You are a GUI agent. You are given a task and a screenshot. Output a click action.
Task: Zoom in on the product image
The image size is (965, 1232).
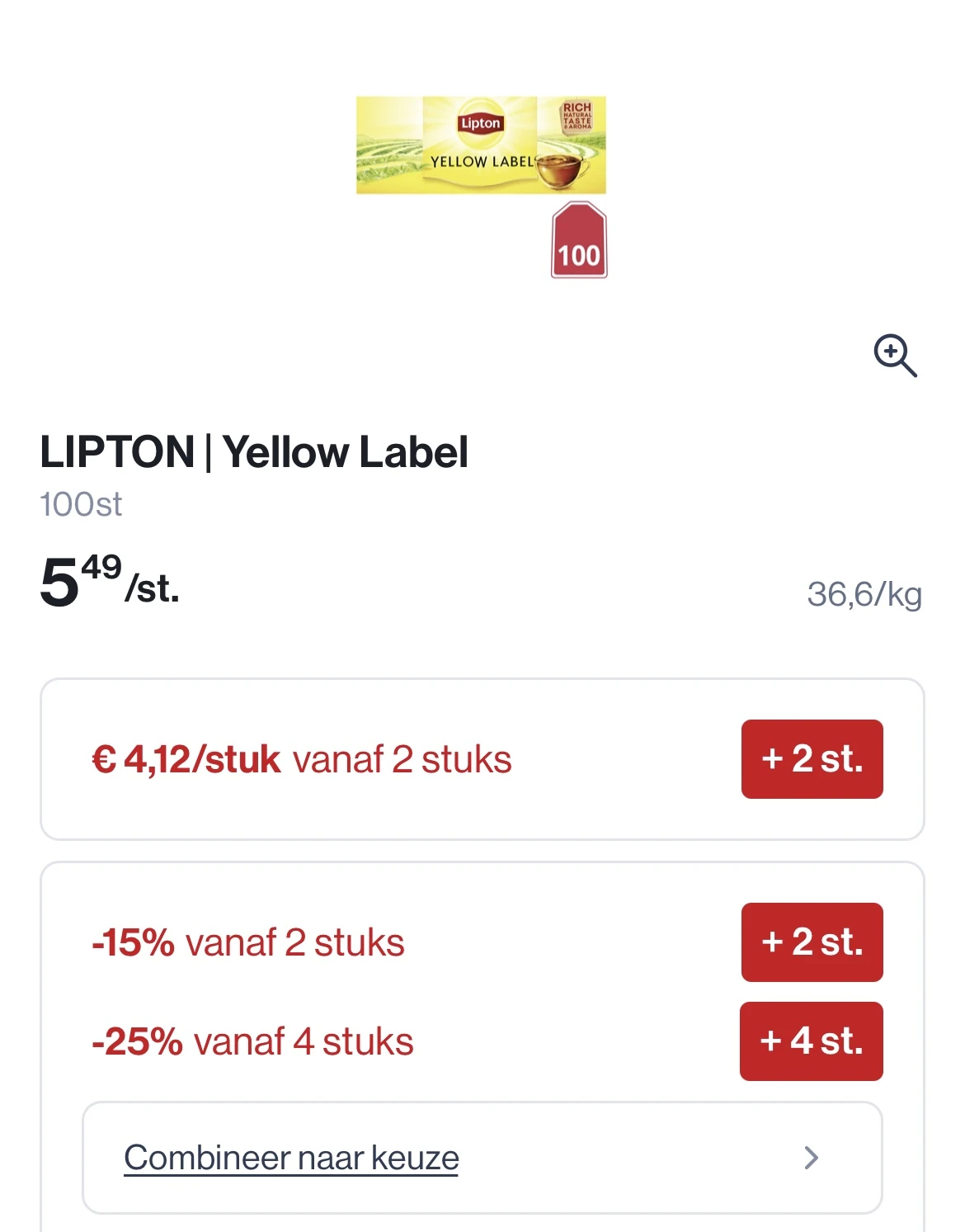click(895, 356)
